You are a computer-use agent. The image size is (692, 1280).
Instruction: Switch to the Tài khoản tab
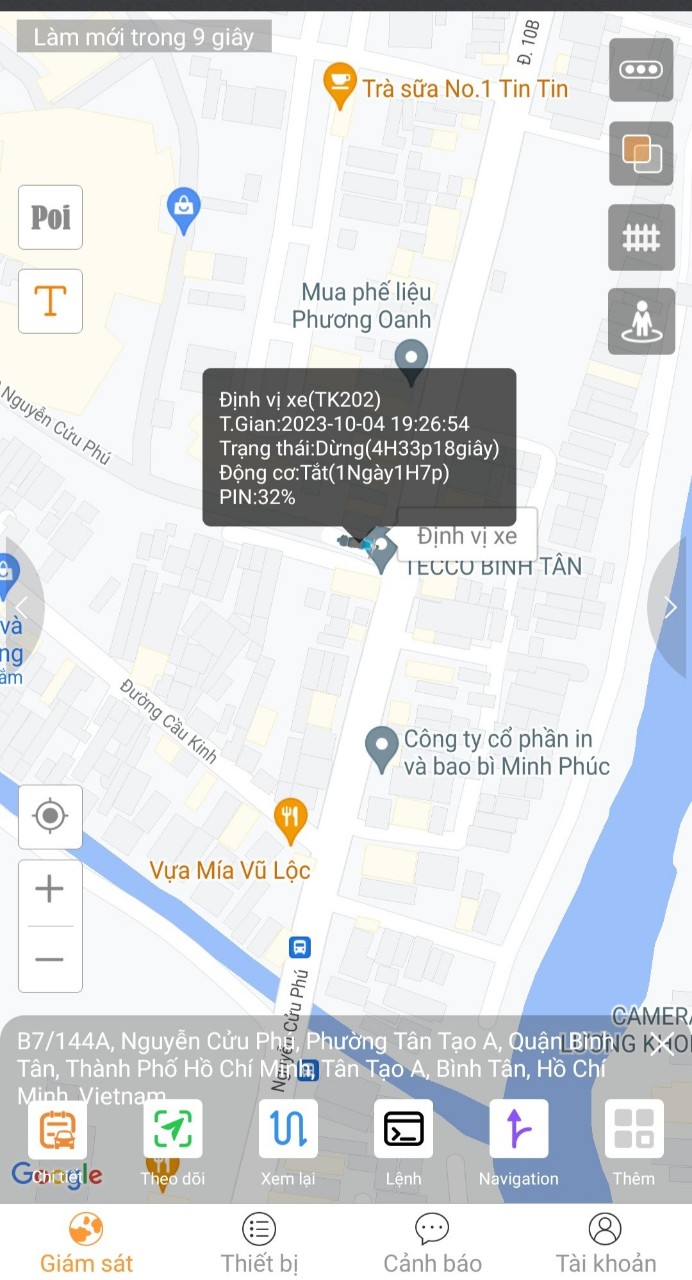[x=605, y=1244]
